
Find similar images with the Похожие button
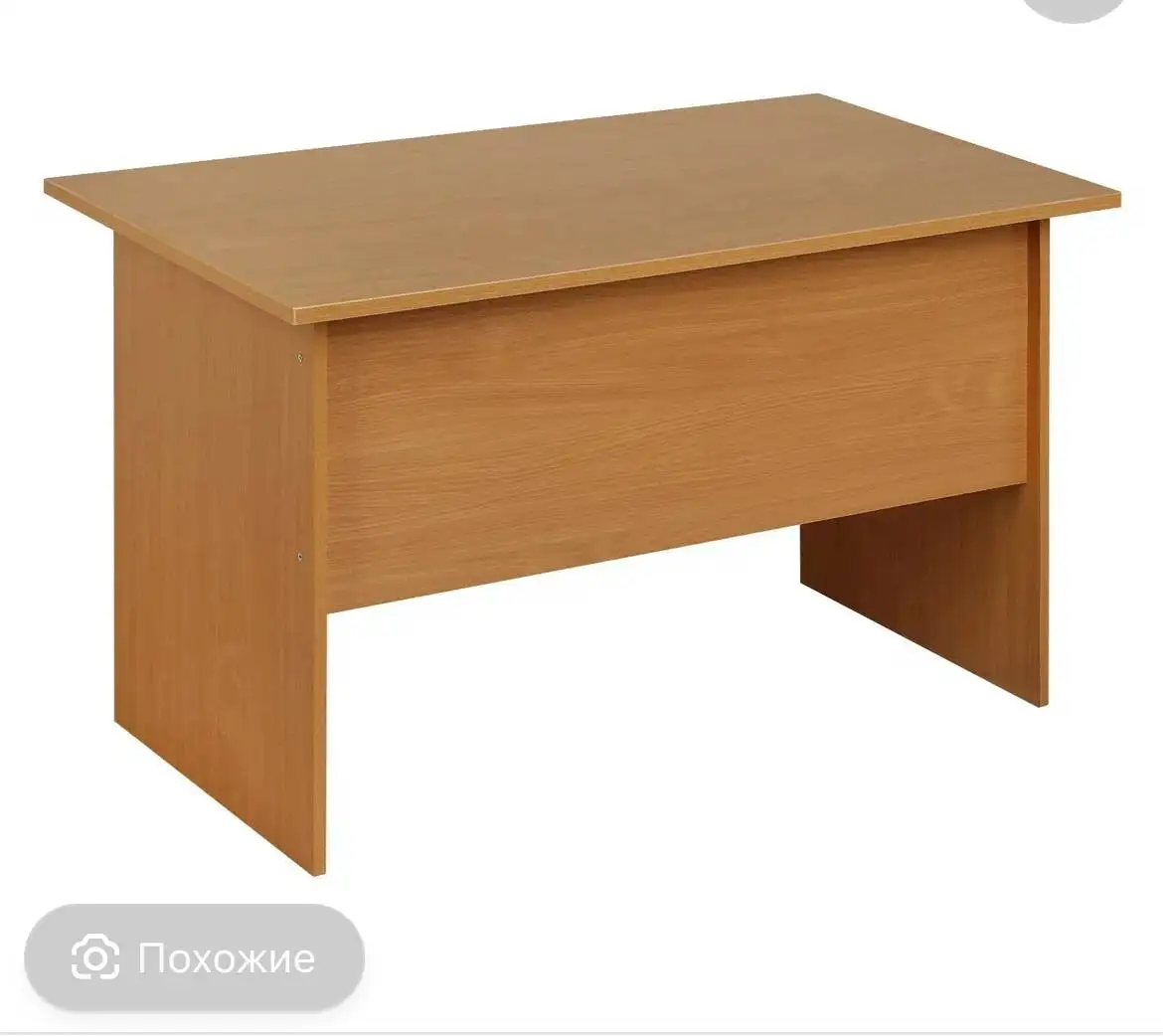(194, 957)
